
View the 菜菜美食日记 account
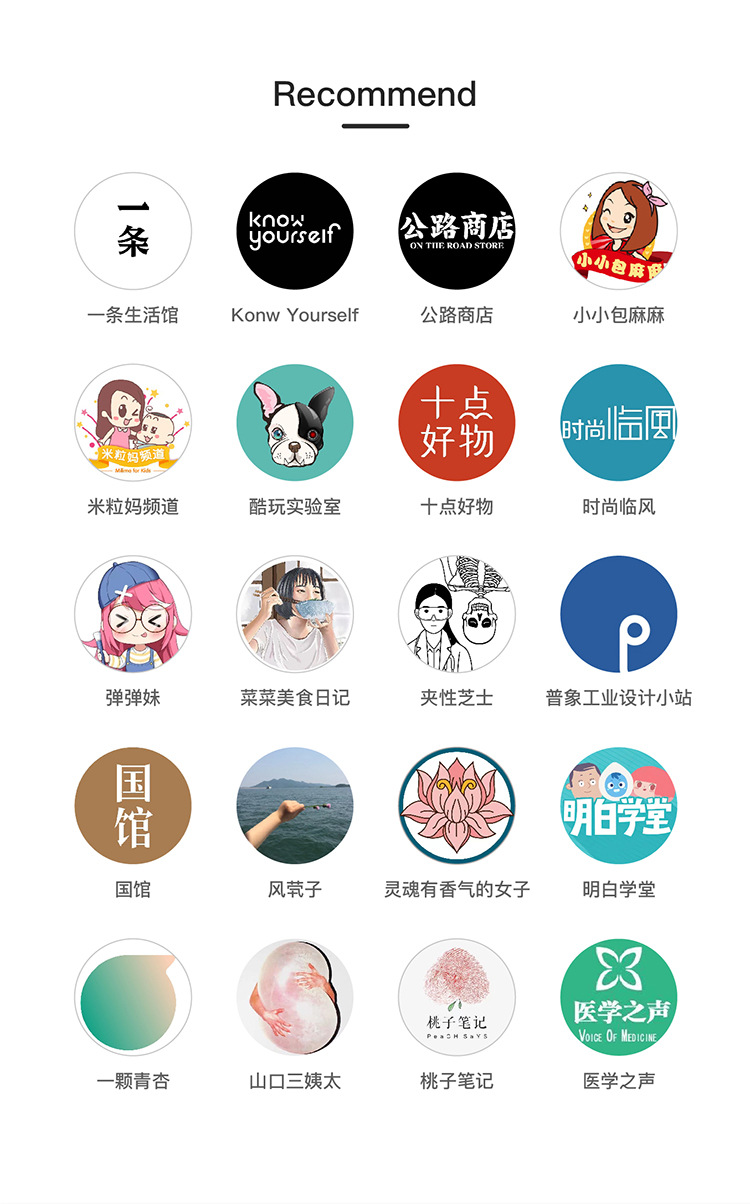pos(295,614)
